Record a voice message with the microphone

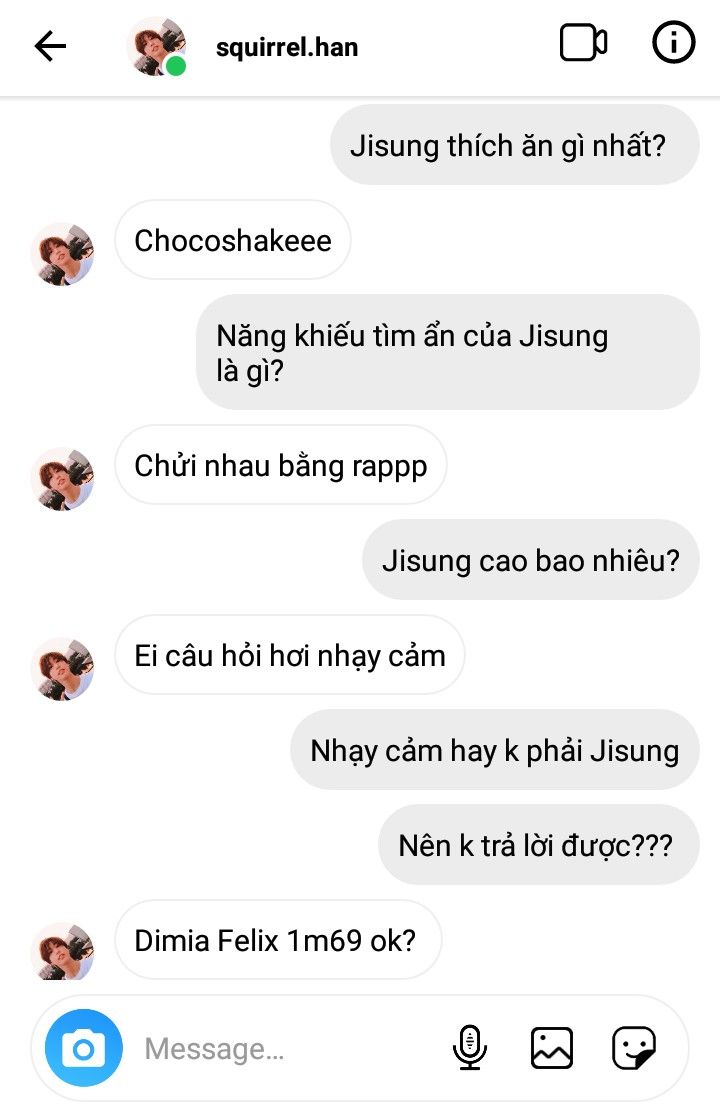(469, 1048)
